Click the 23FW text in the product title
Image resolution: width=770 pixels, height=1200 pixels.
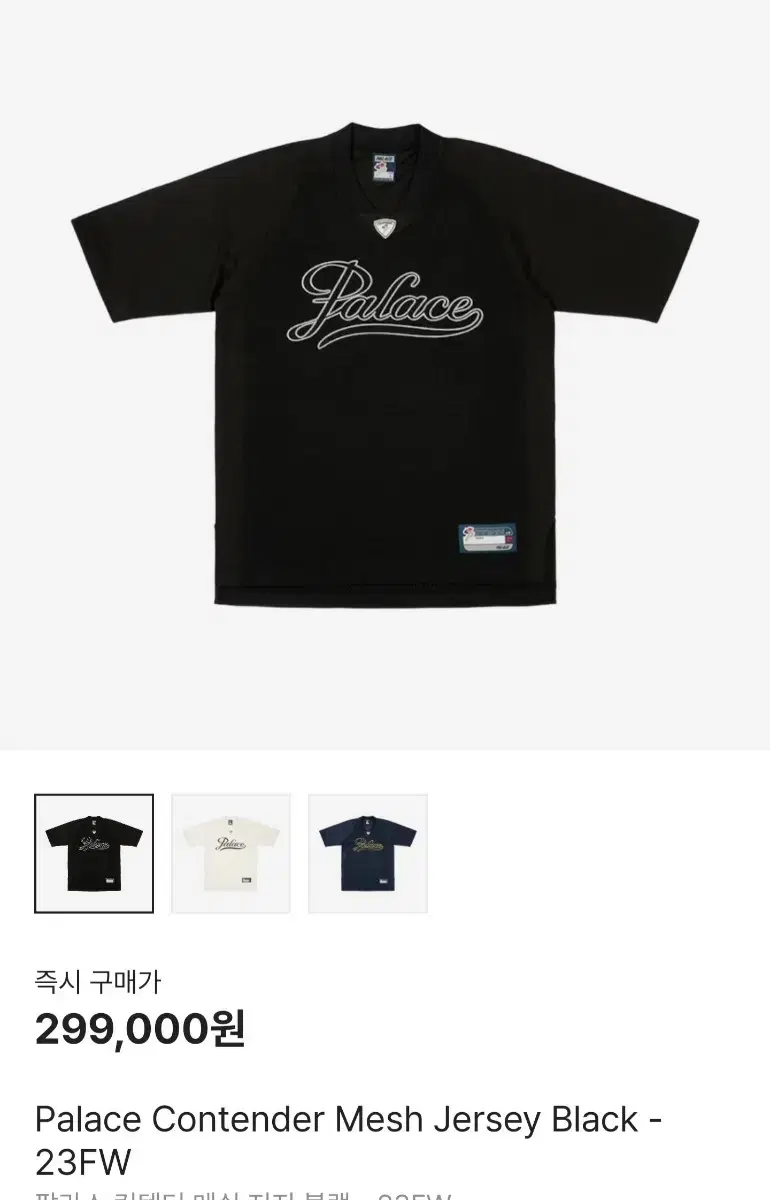[x=84, y=1162]
